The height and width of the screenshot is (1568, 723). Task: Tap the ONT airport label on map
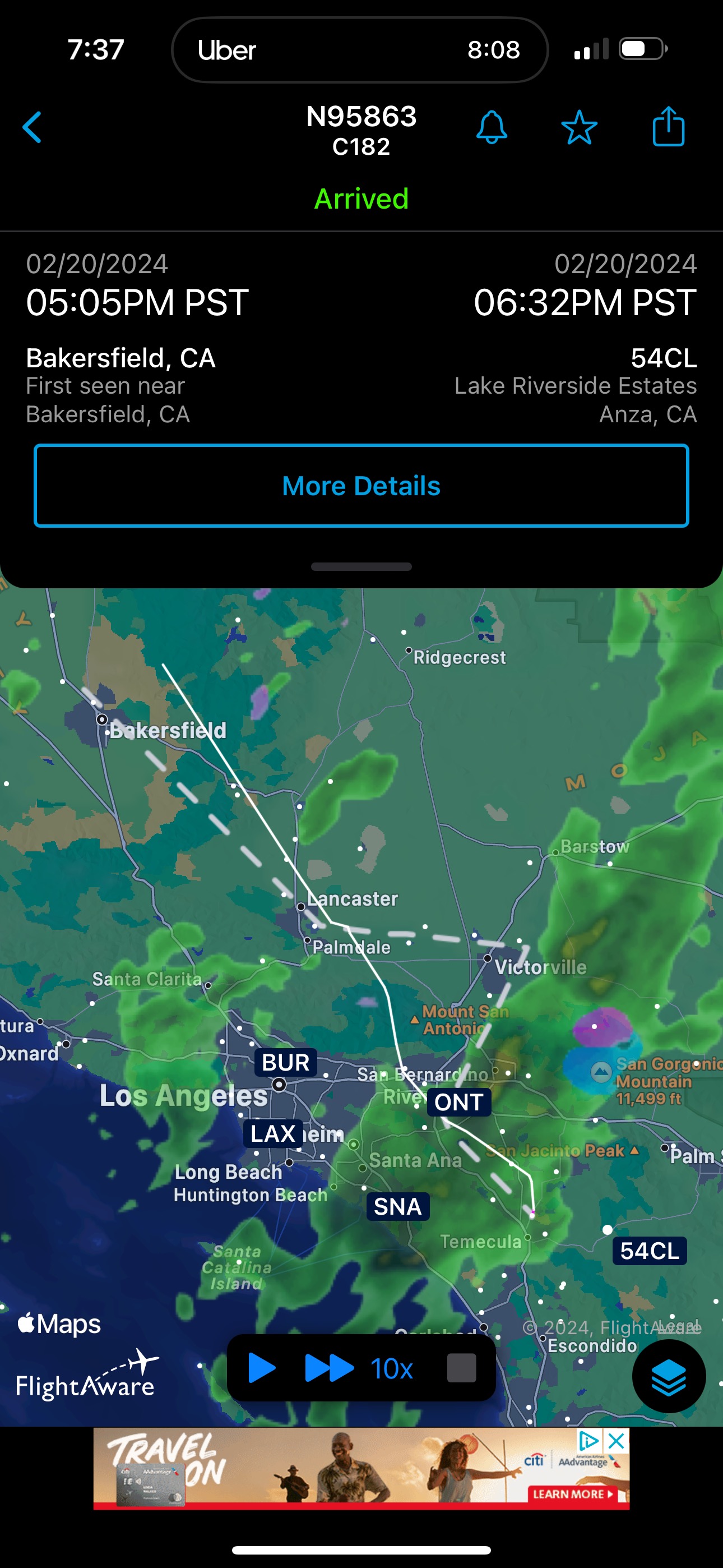[x=459, y=1103]
